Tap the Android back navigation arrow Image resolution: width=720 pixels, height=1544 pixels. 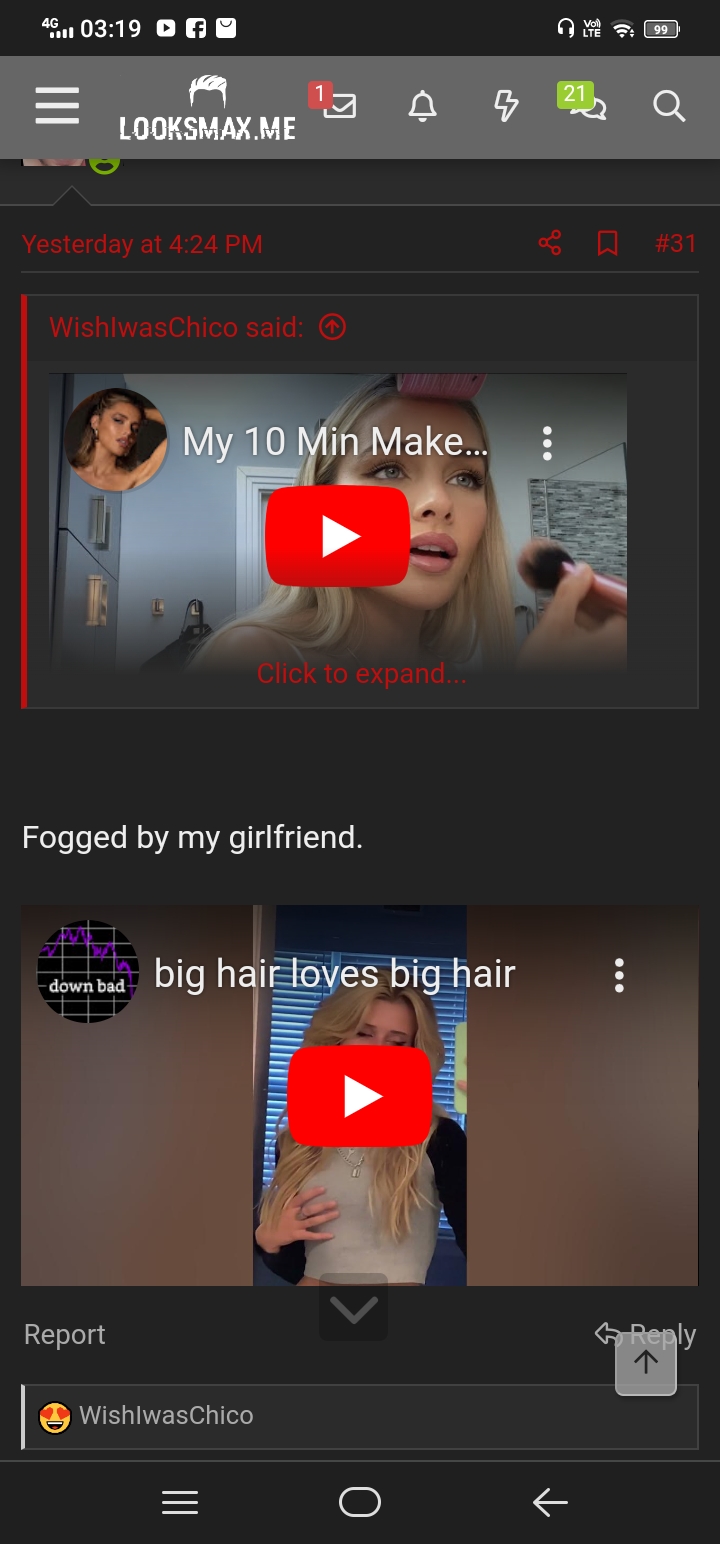pos(549,1501)
